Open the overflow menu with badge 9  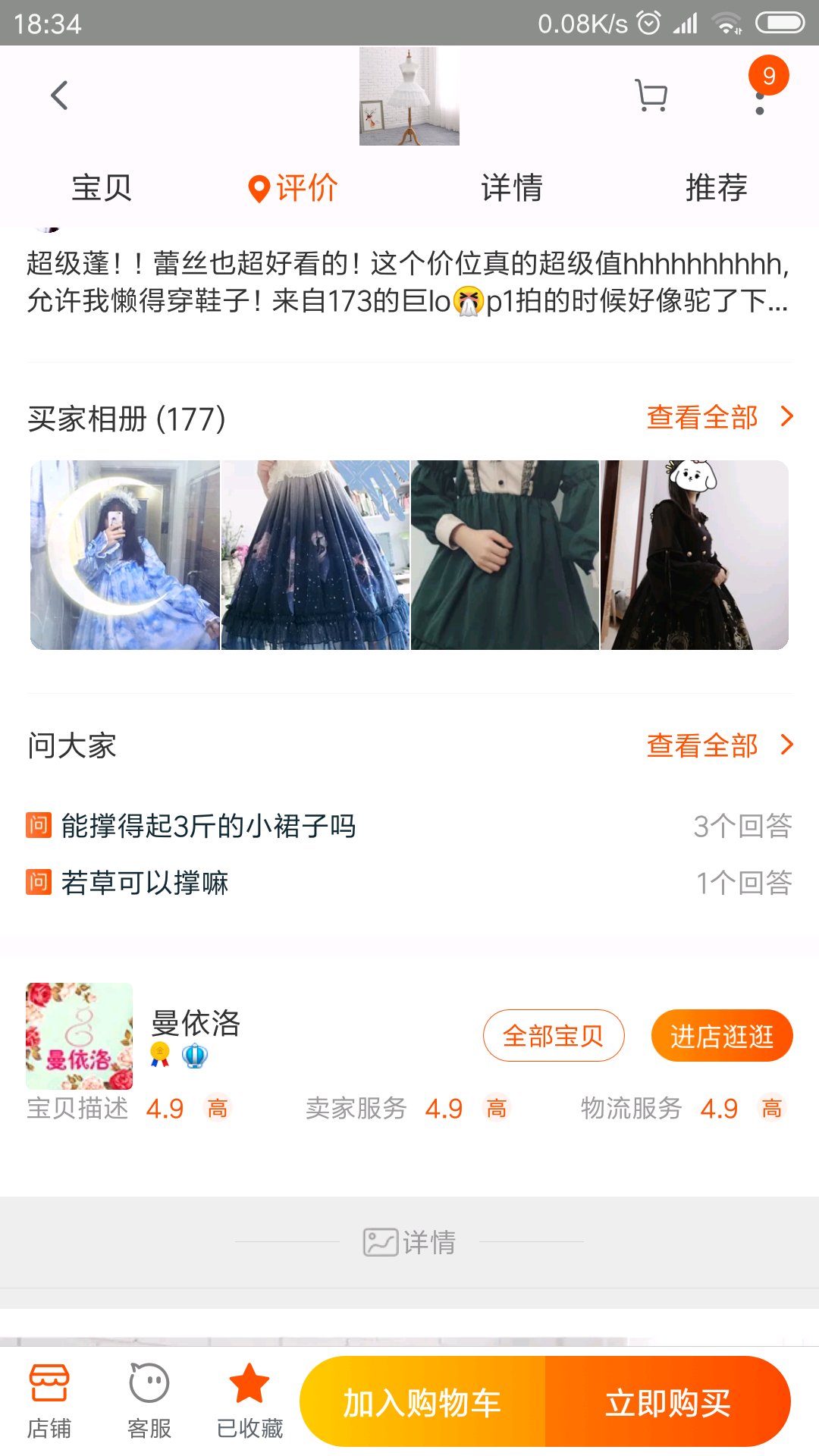pyautogui.click(x=761, y=97)
